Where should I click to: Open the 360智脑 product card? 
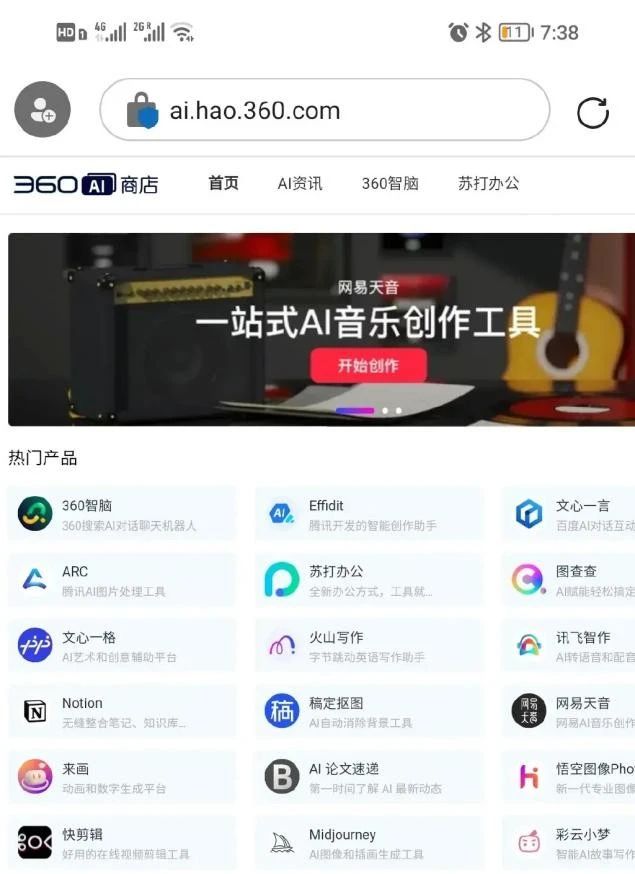tap(122, 514)
